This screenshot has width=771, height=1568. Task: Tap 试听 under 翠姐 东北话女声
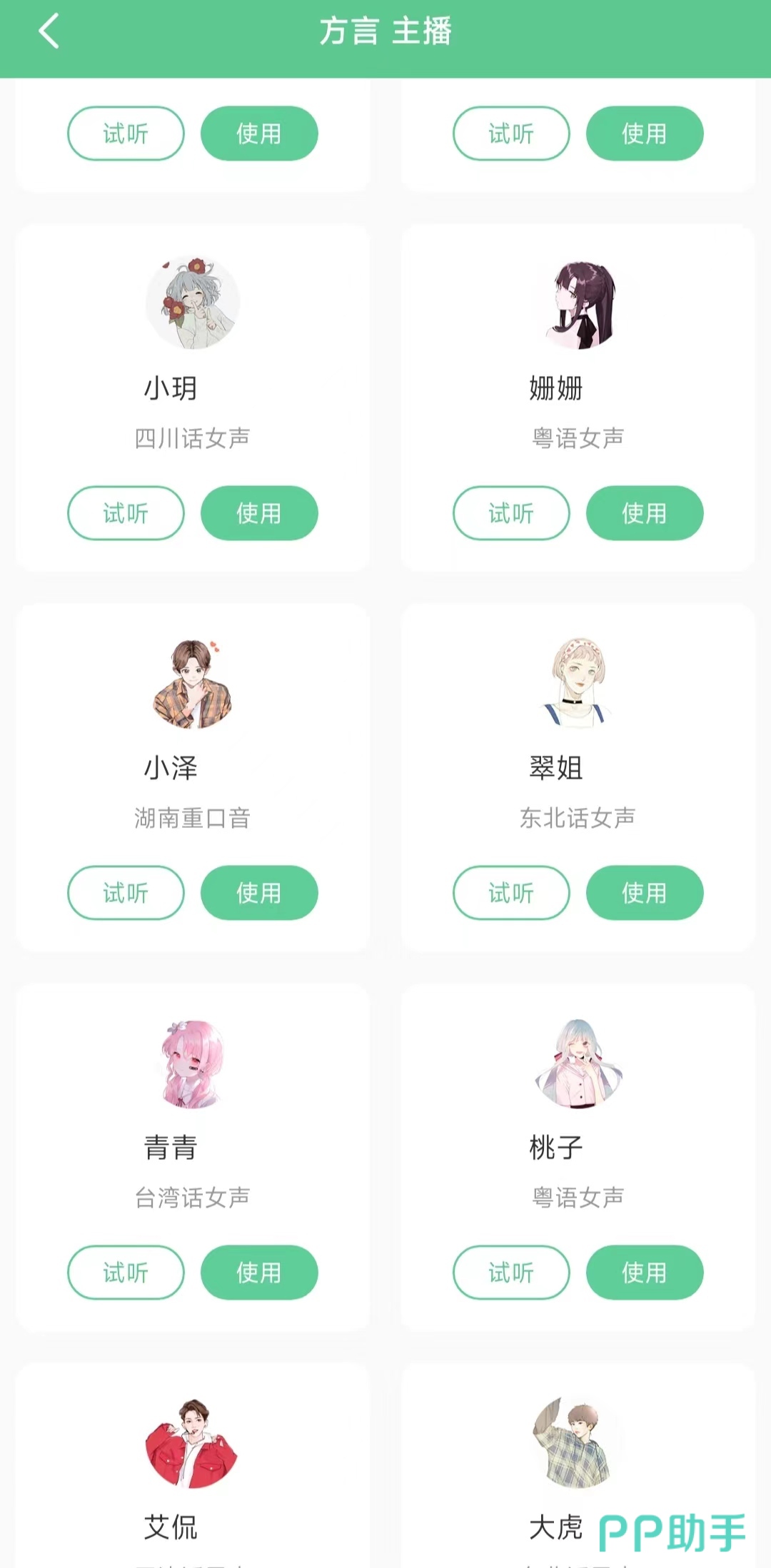tap(511, 893)
